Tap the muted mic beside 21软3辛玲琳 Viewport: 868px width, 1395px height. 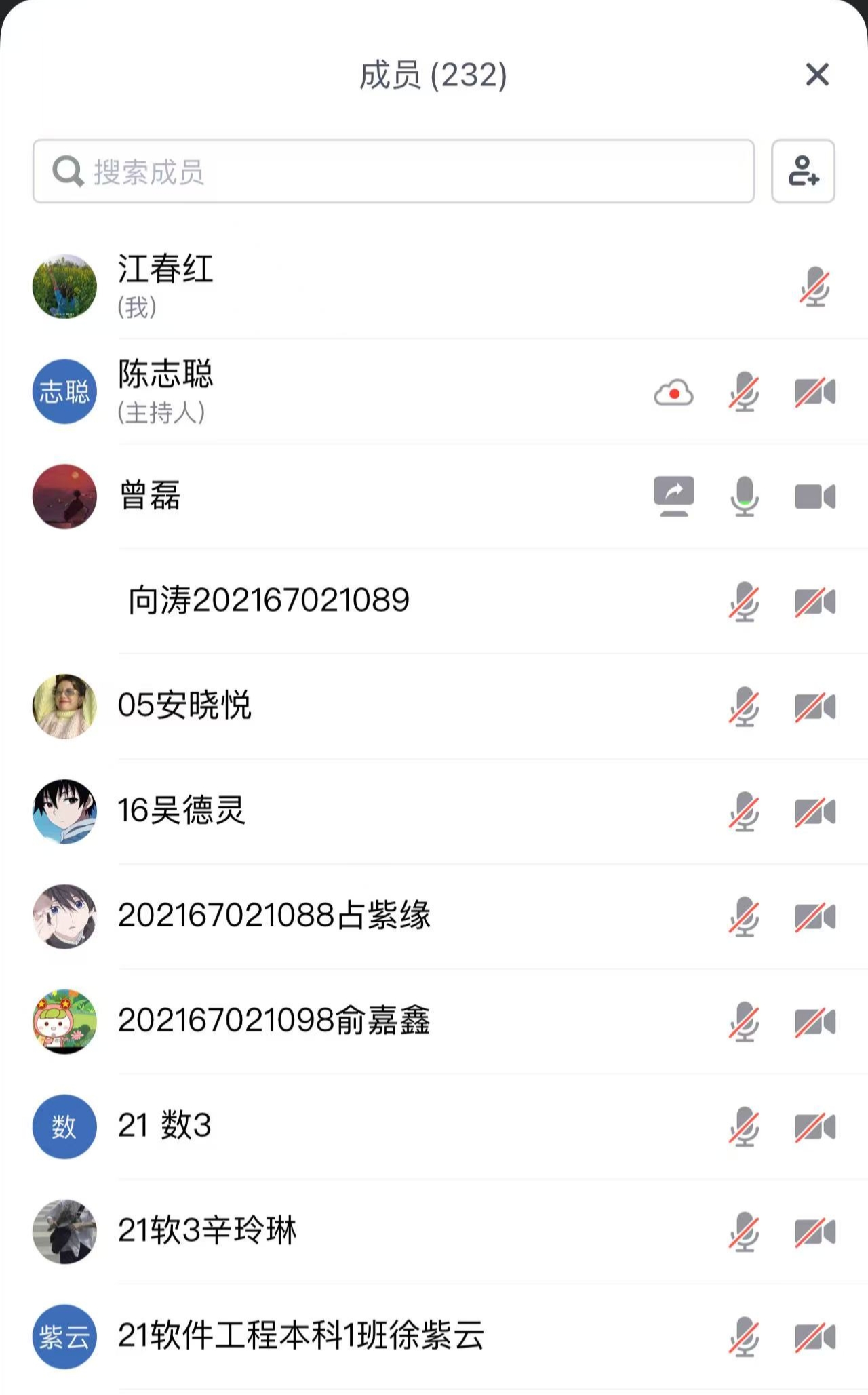click(744, 1231)
